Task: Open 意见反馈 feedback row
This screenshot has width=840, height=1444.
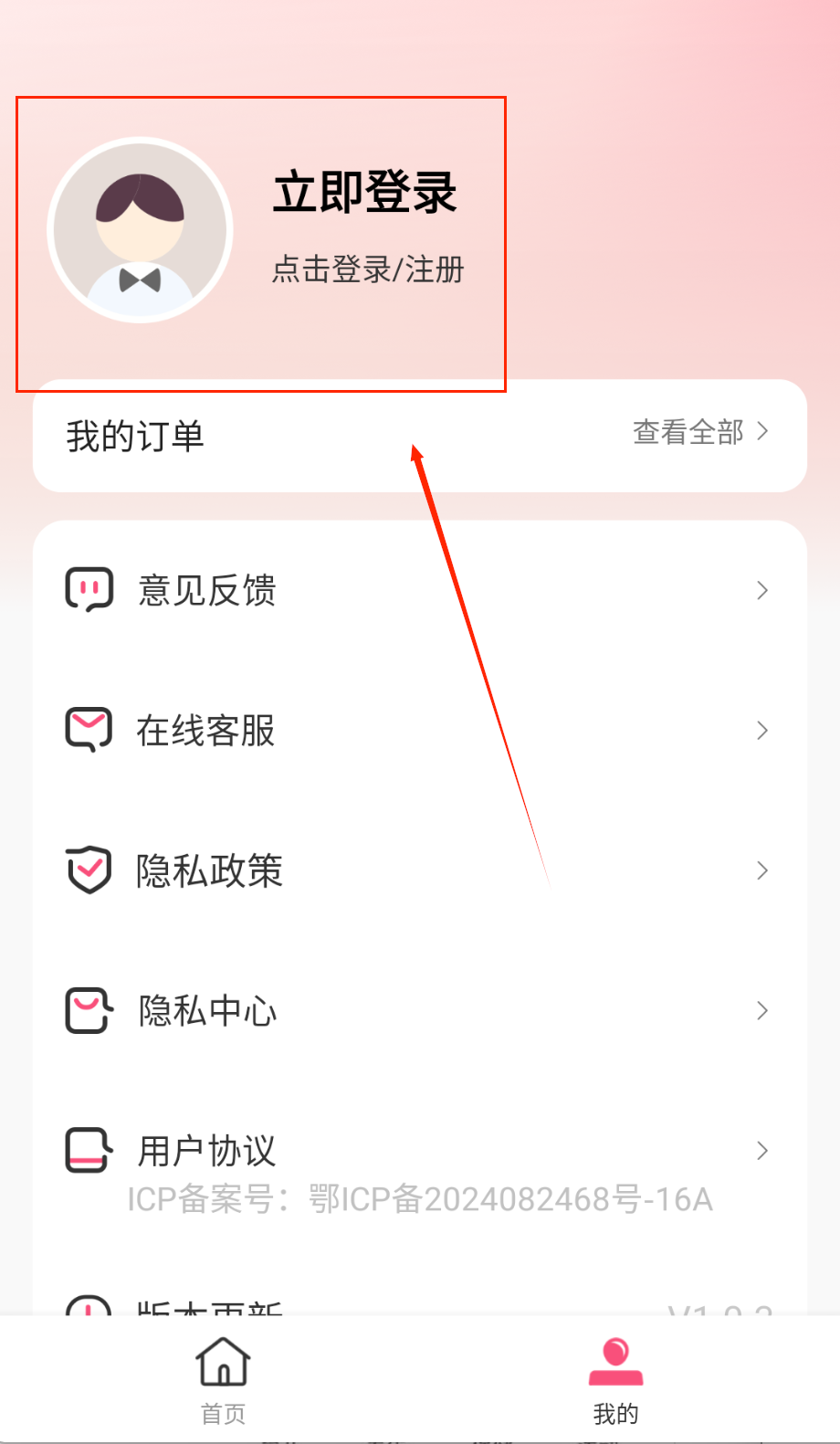Action: click(207, 590)
